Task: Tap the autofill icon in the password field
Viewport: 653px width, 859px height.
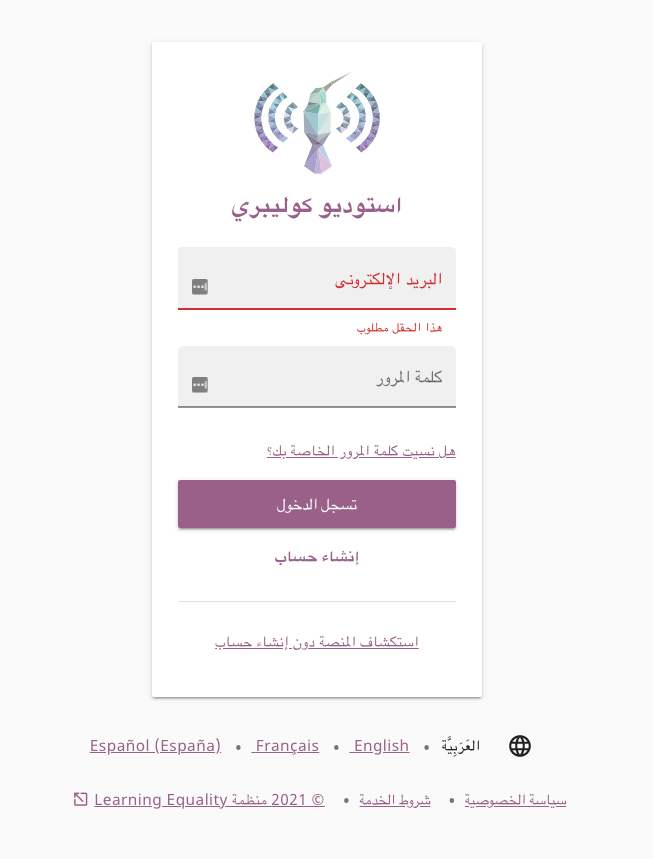Action: 200,385
